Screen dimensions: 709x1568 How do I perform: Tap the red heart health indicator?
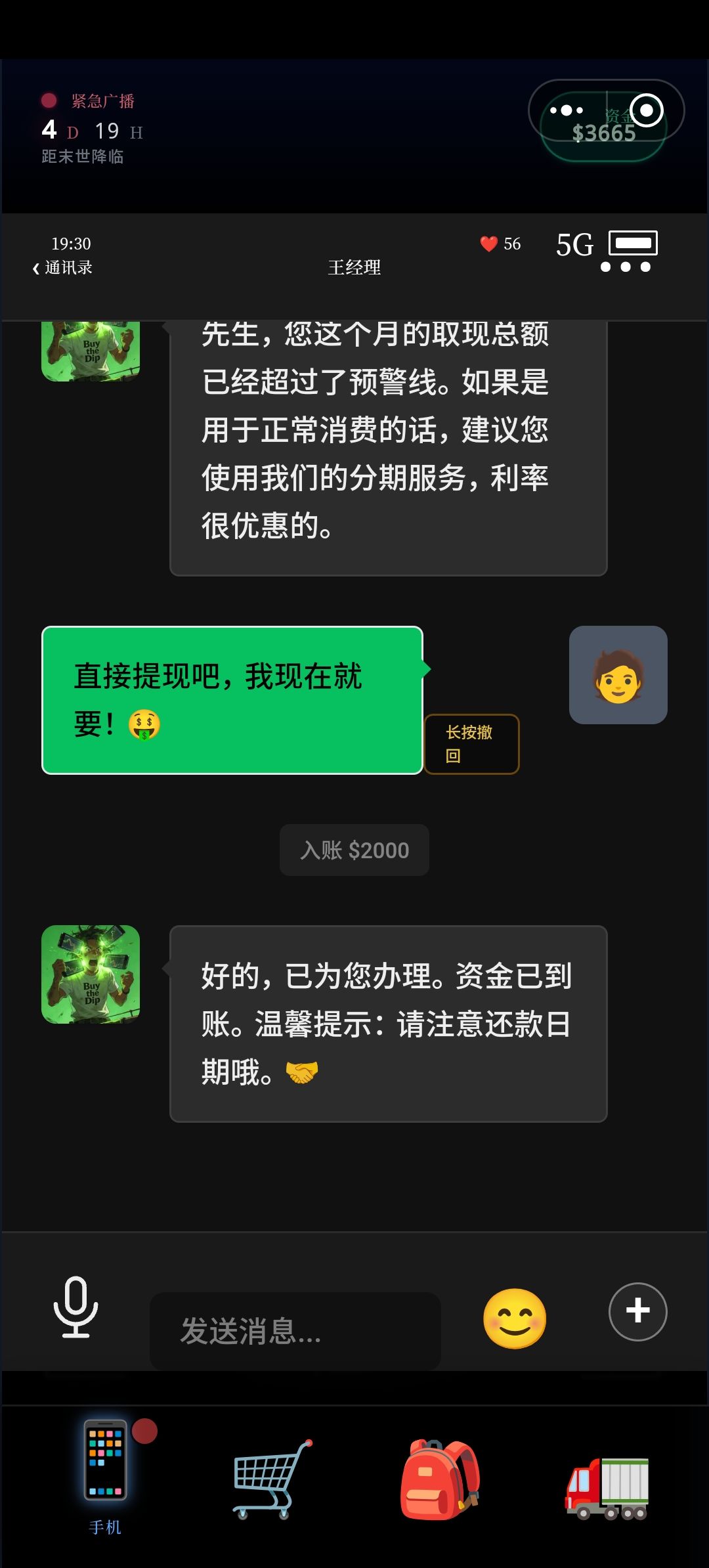[x=488, y=244]
